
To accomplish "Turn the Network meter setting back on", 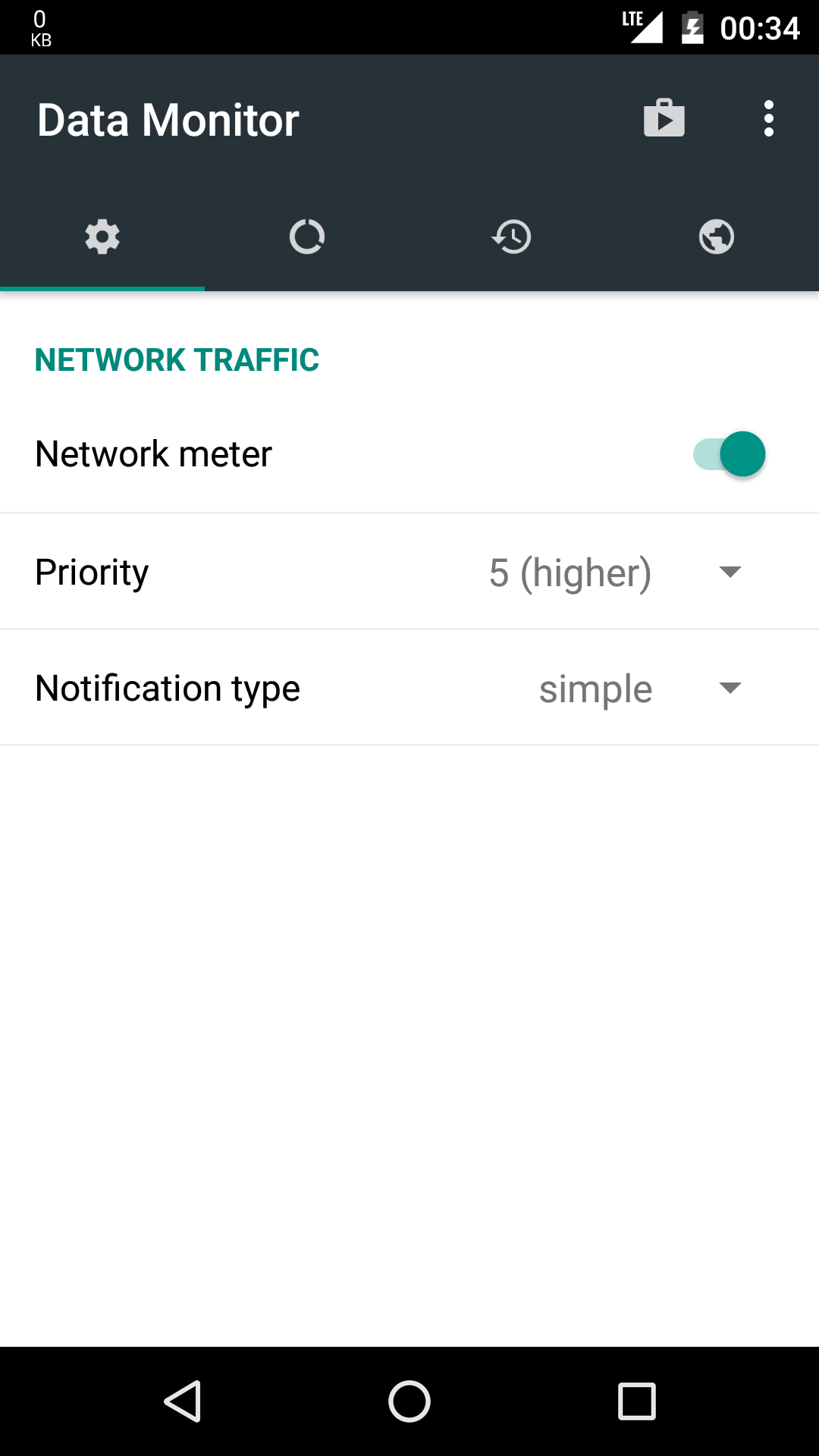I will click(728, 453).
